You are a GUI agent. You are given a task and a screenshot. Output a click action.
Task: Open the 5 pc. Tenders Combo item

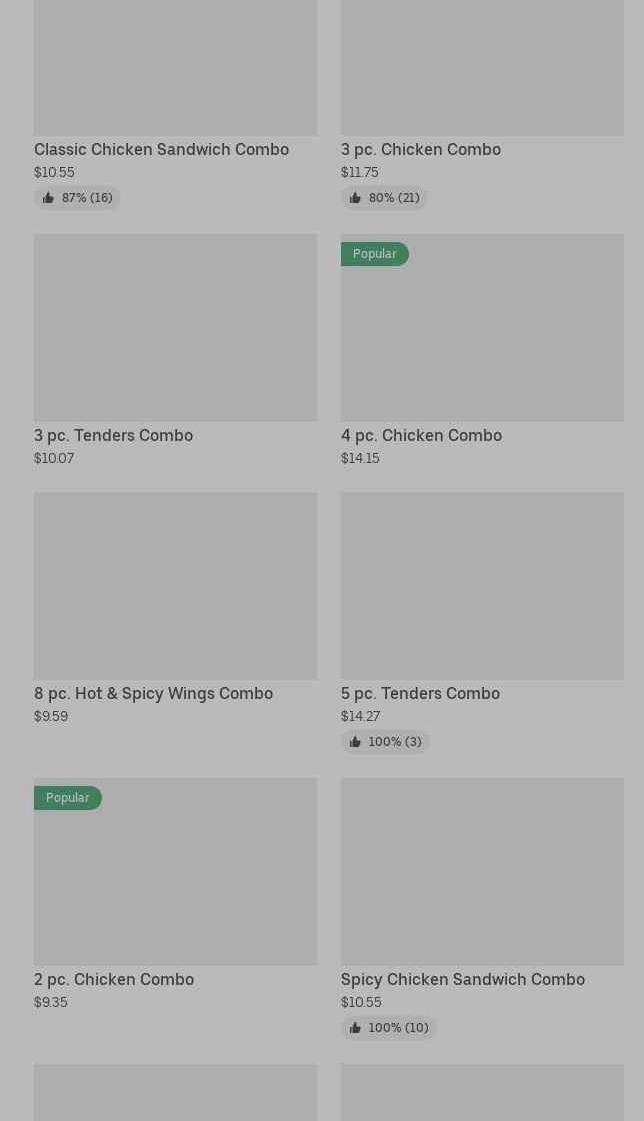tap(482, 623)
